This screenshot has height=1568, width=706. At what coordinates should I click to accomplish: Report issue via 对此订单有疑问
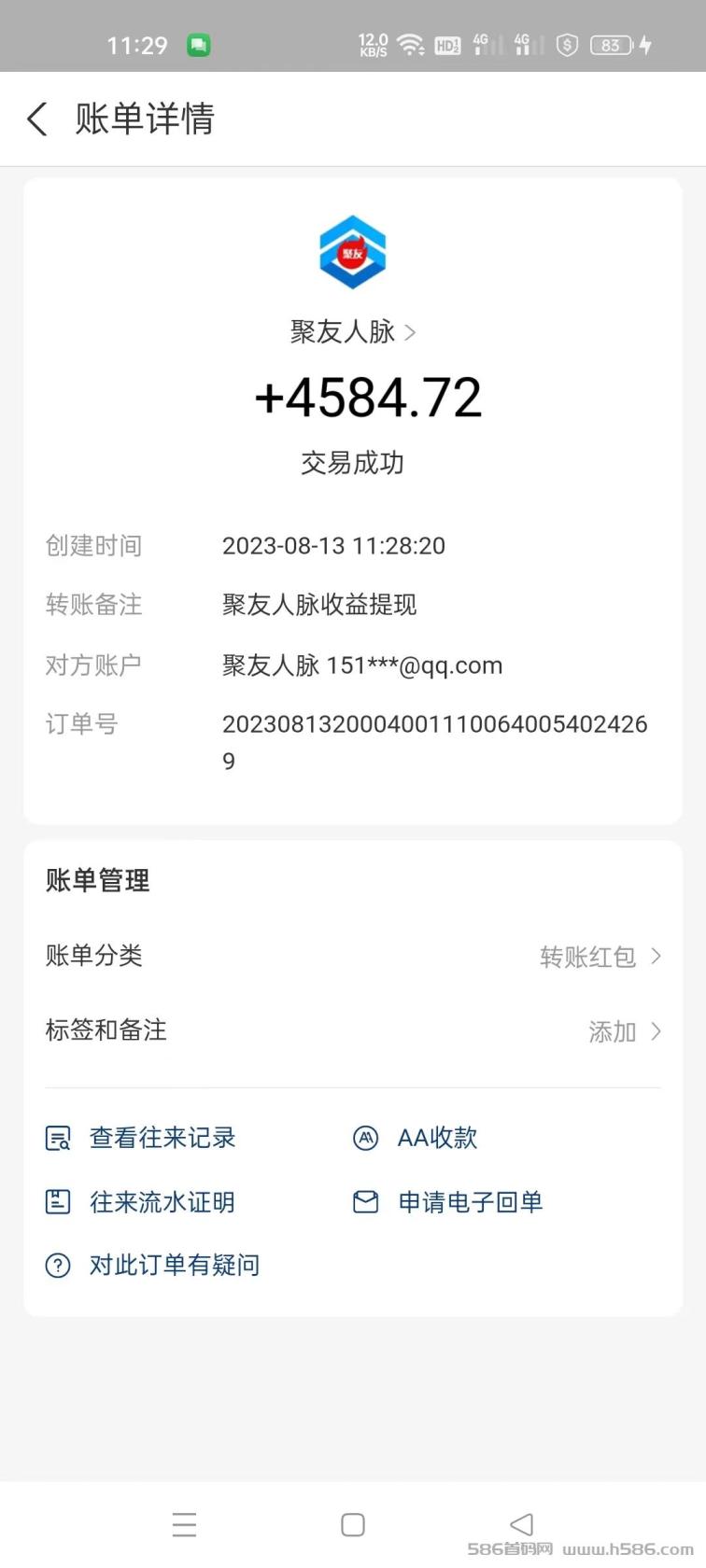[154, 1266]
